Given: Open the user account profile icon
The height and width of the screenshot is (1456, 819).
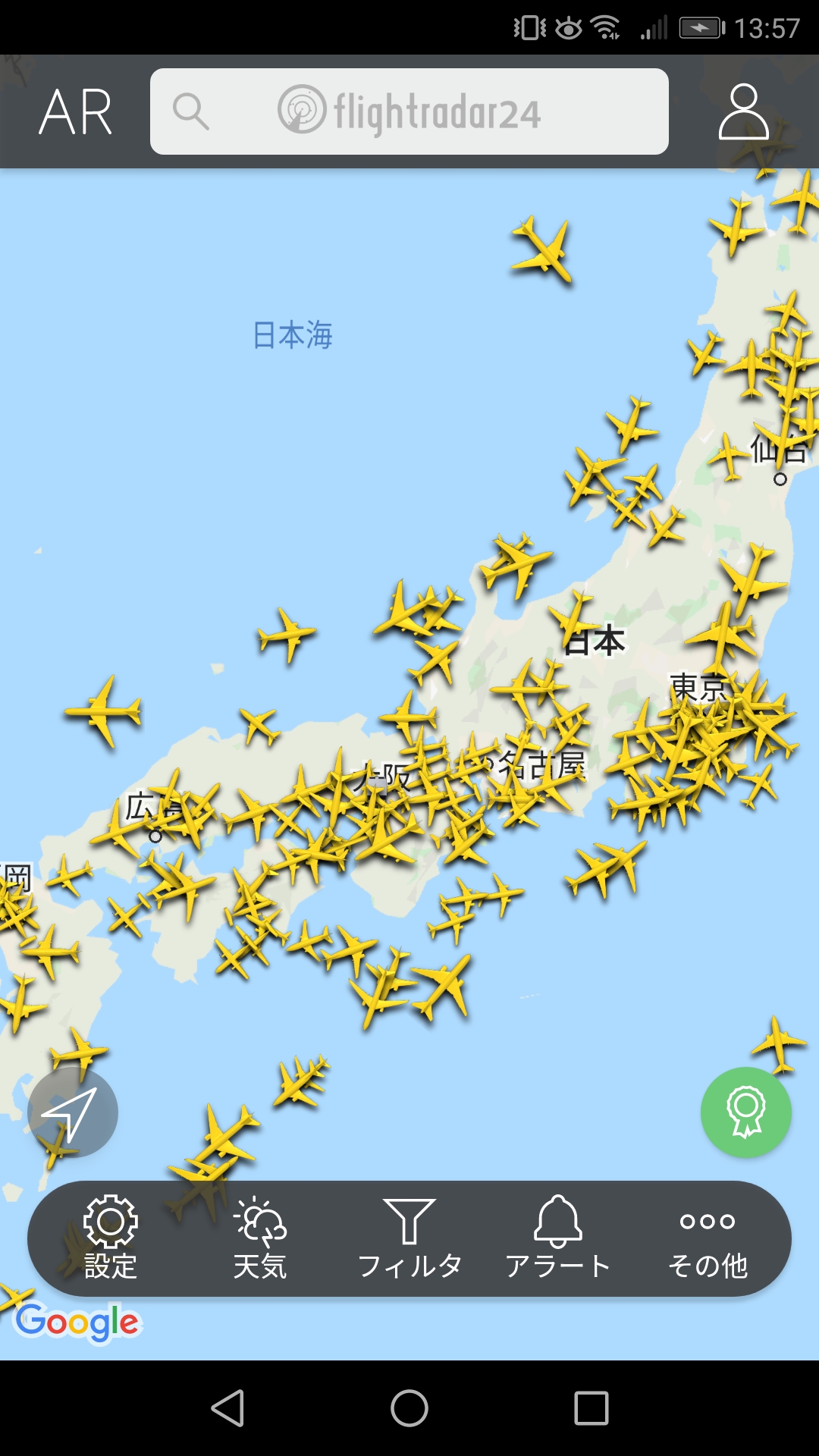Looking at the screenshot, I should tap(743, 111).
